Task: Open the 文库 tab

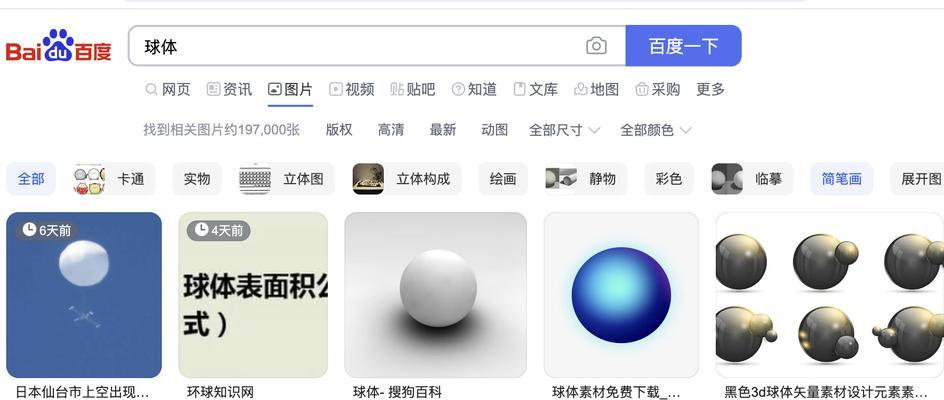Action: 535,89
